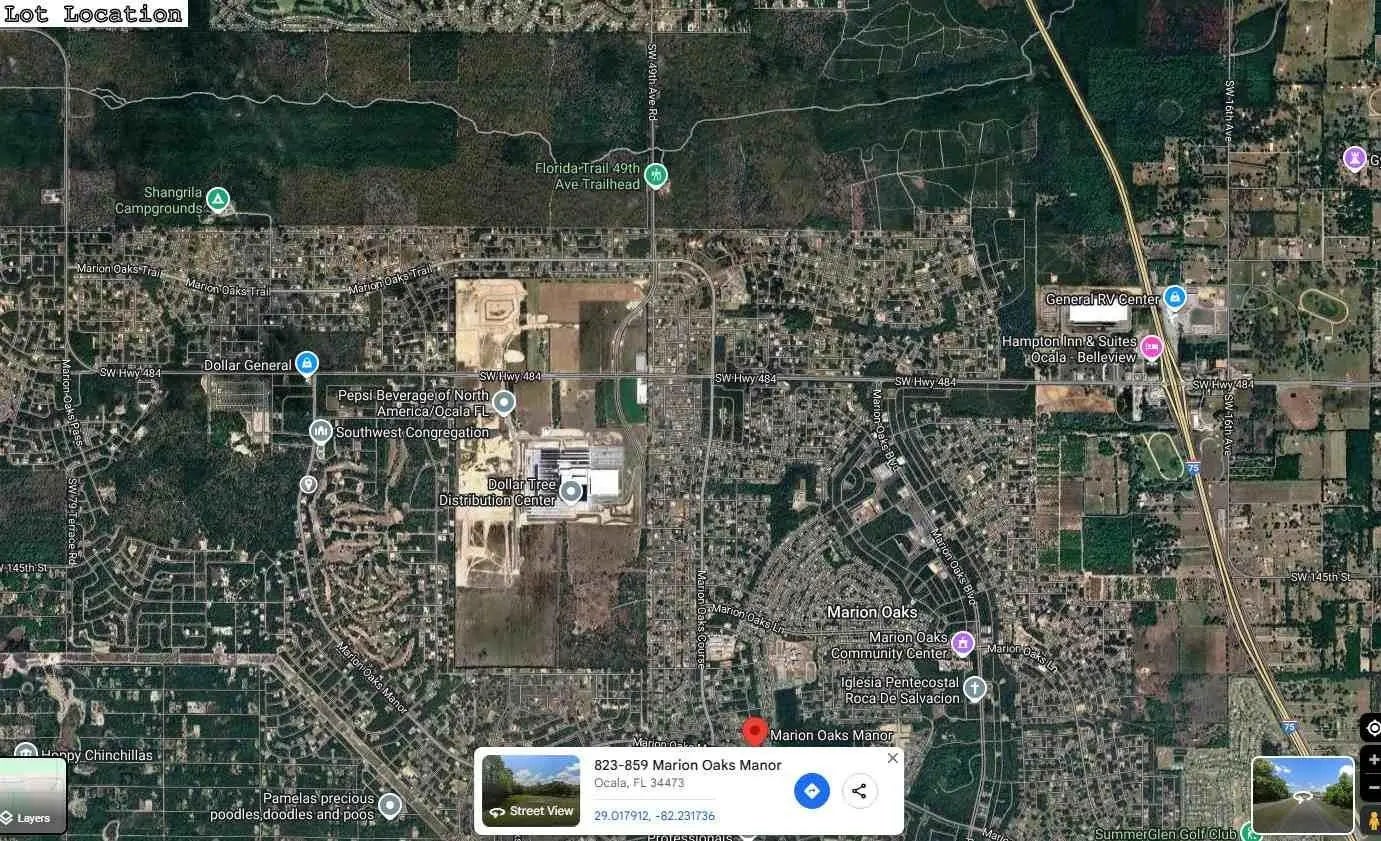Select Marion Oaks Community Center pin
The height and width of the screenshot is (841, 1381).
pos(963,642)
